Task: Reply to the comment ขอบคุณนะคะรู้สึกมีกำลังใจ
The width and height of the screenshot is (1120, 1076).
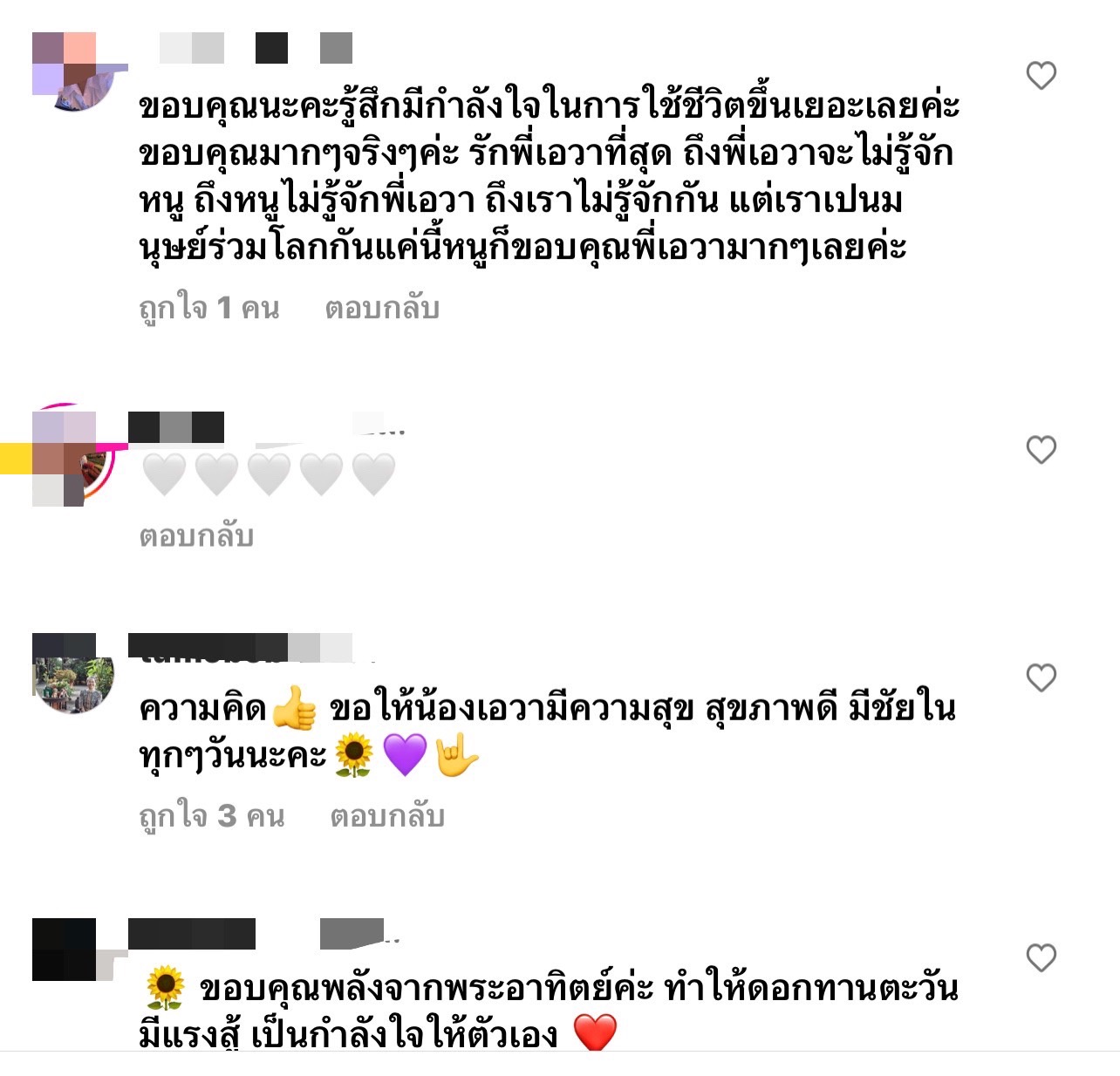Action: [381, 308]
